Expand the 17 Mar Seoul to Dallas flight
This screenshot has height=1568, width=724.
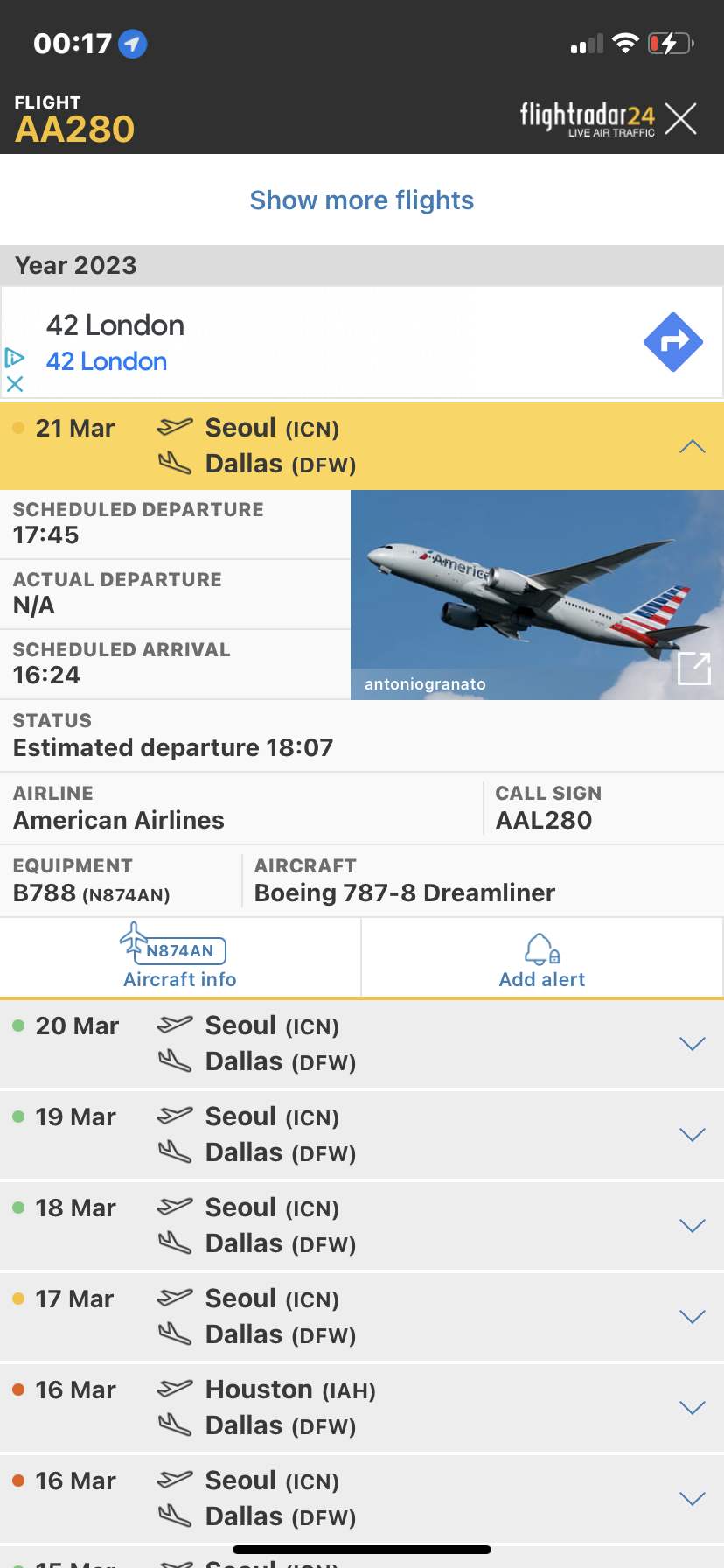[692, 1317]
